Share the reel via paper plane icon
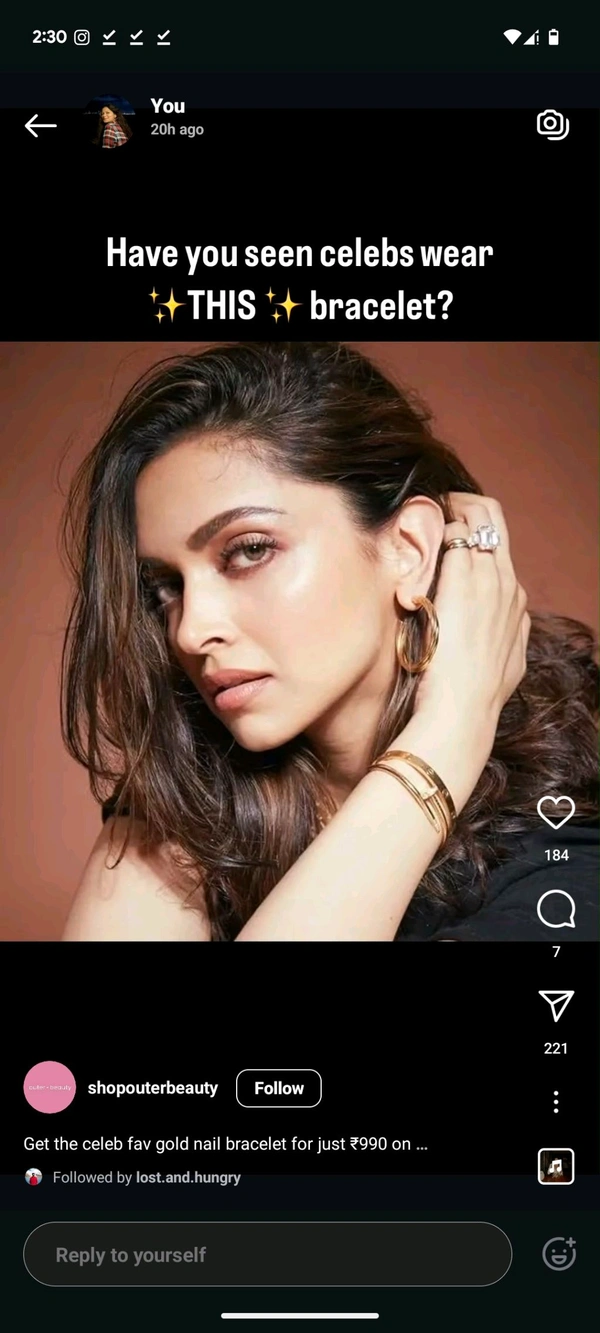Screen dimensions: 600x1333 point(556,1006)
